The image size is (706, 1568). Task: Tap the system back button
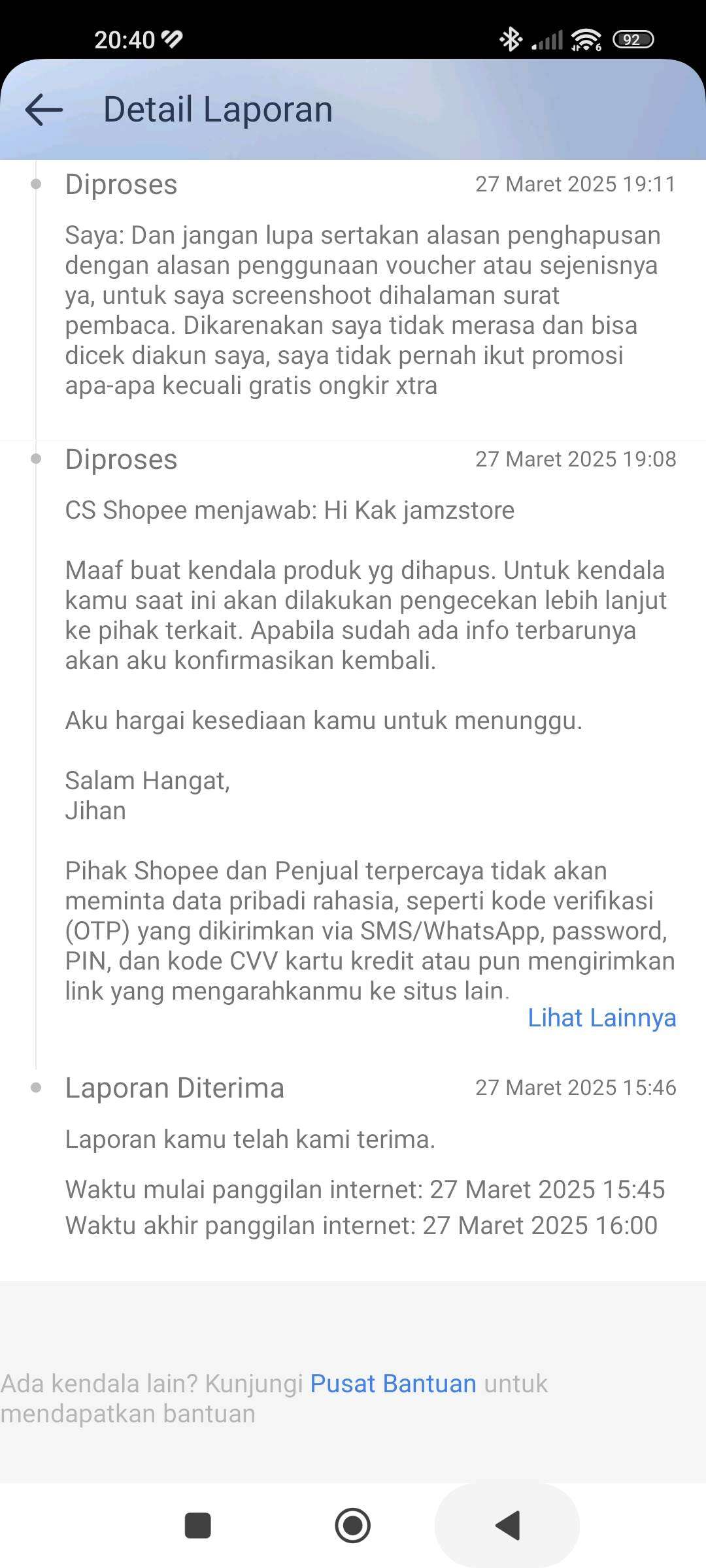click(507, 1526)
